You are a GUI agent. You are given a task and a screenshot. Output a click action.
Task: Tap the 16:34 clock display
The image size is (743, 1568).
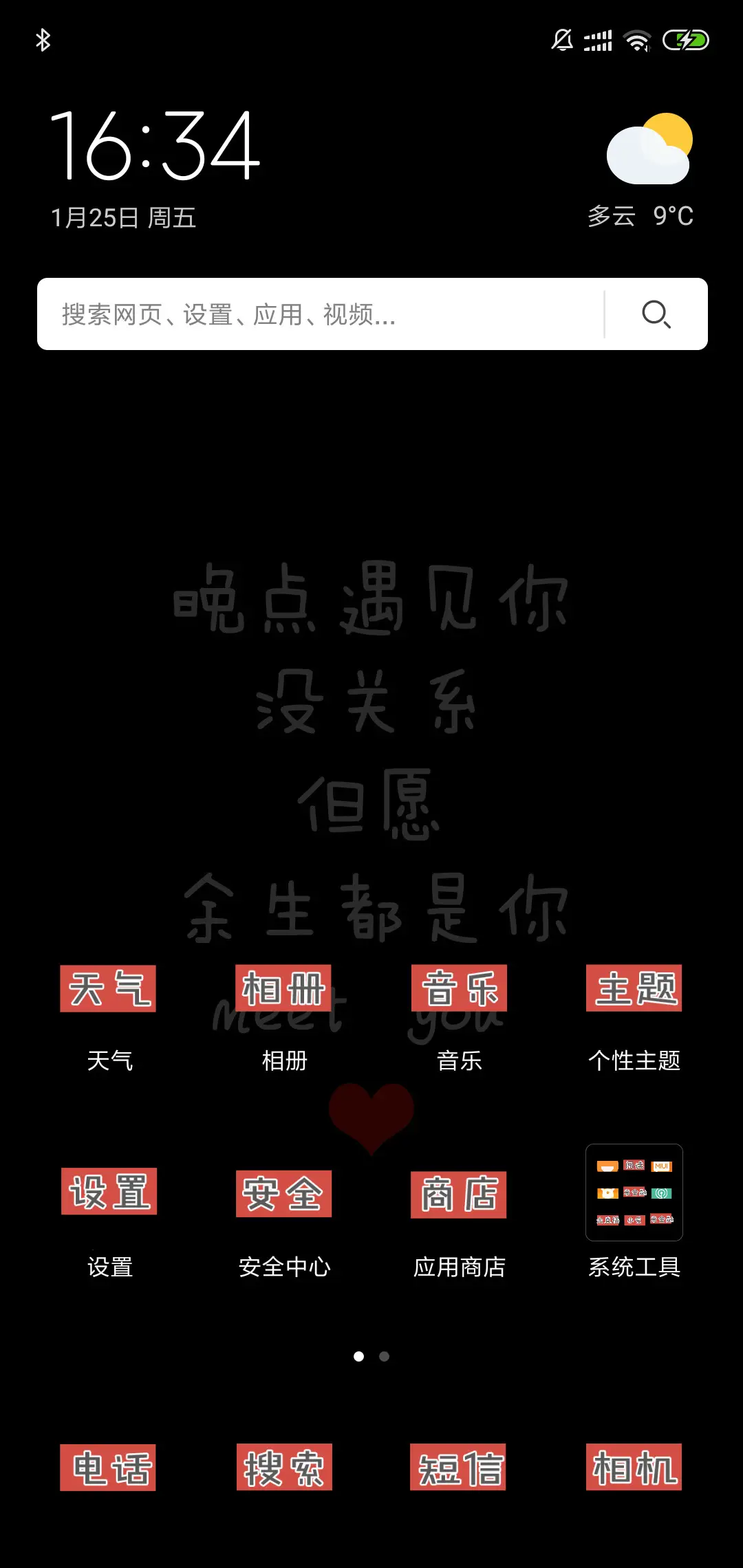[x=155, y=148]
